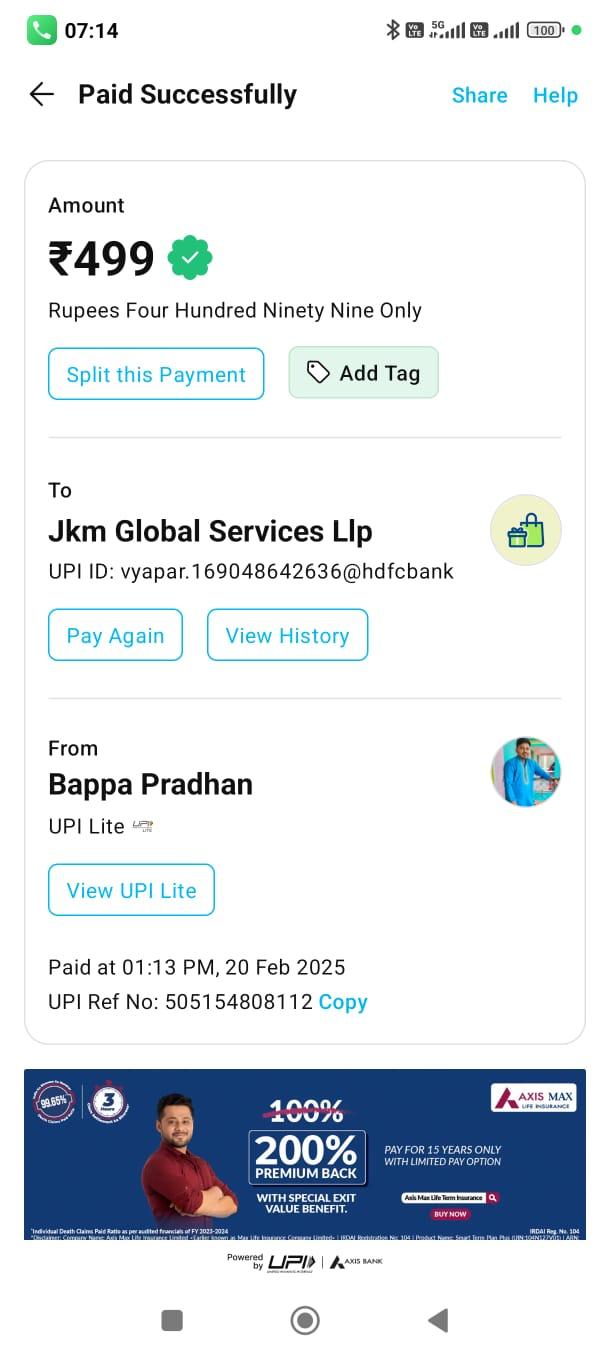This screenshot has width=610, height=1356.
Task: Open View UPI Lite
Action: pyautogui.click(x=131, y=890)
